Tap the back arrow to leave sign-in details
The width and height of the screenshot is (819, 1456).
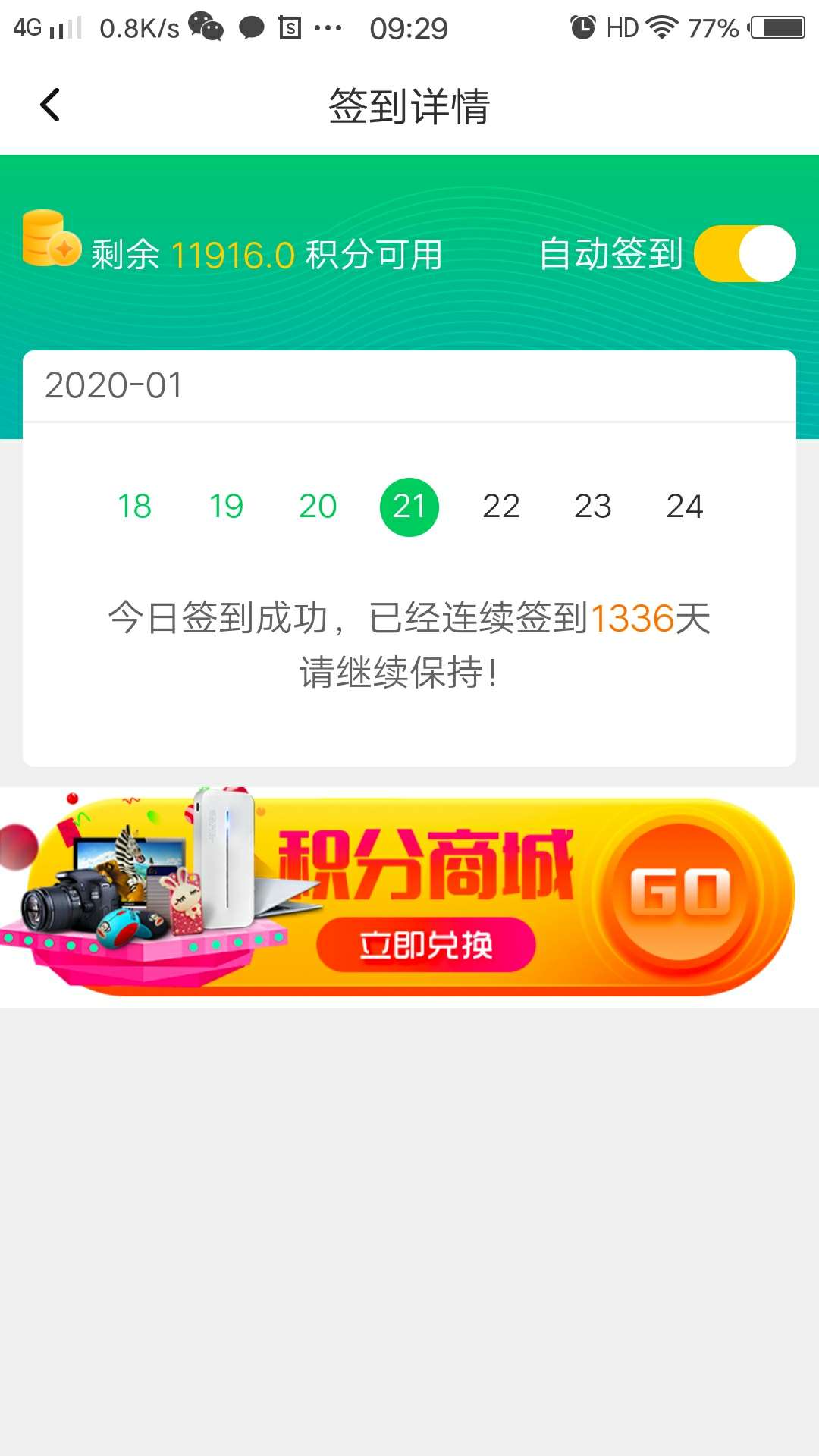click(x=50, y=105)
